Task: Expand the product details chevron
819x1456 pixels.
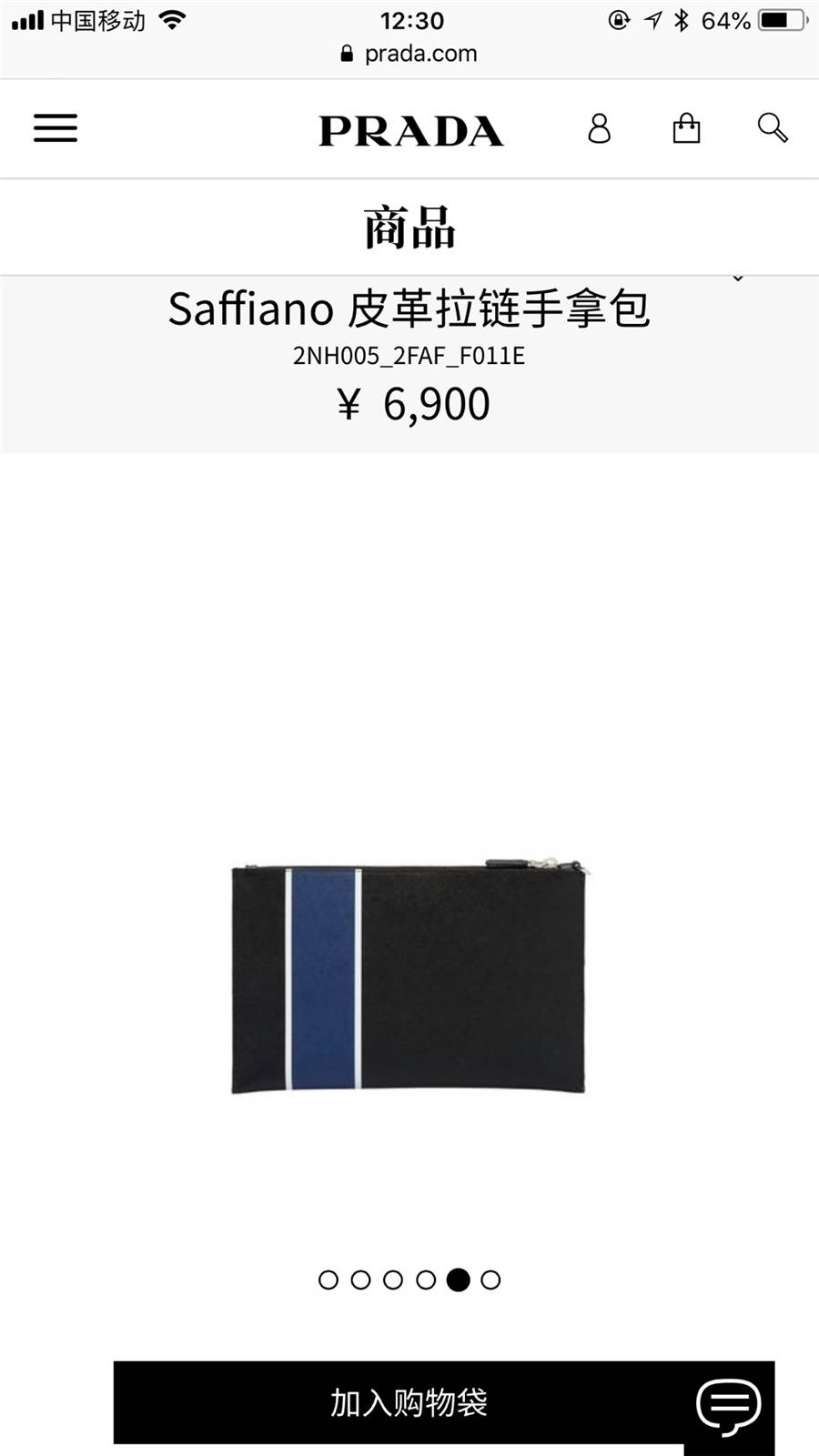Action: click(738, 278)
